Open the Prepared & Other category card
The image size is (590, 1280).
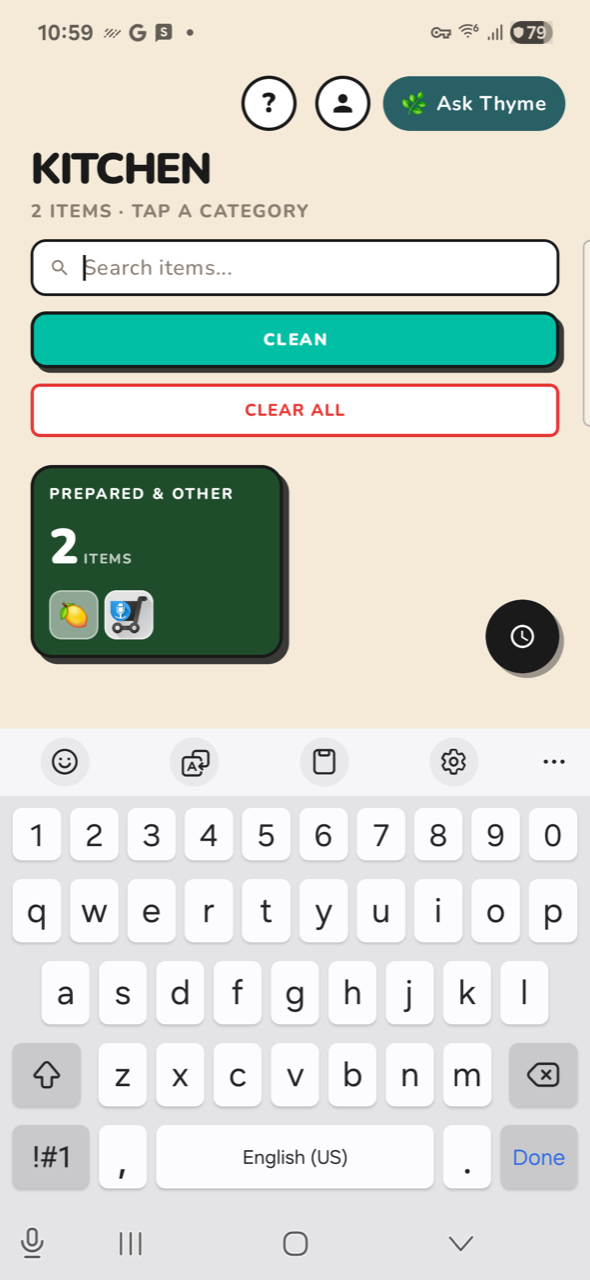pos(157,561)
